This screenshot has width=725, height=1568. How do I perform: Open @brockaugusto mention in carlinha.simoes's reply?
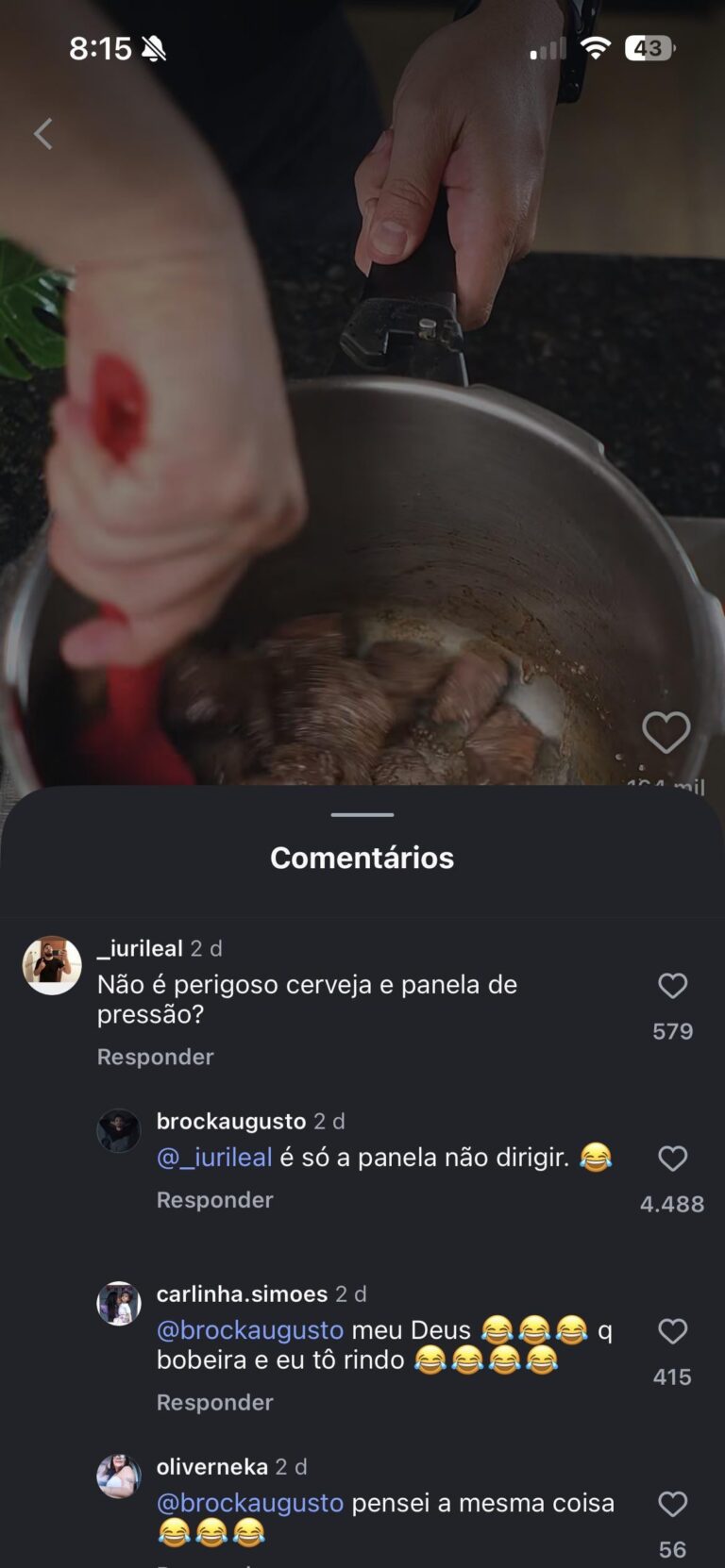tap(250, 1330)
